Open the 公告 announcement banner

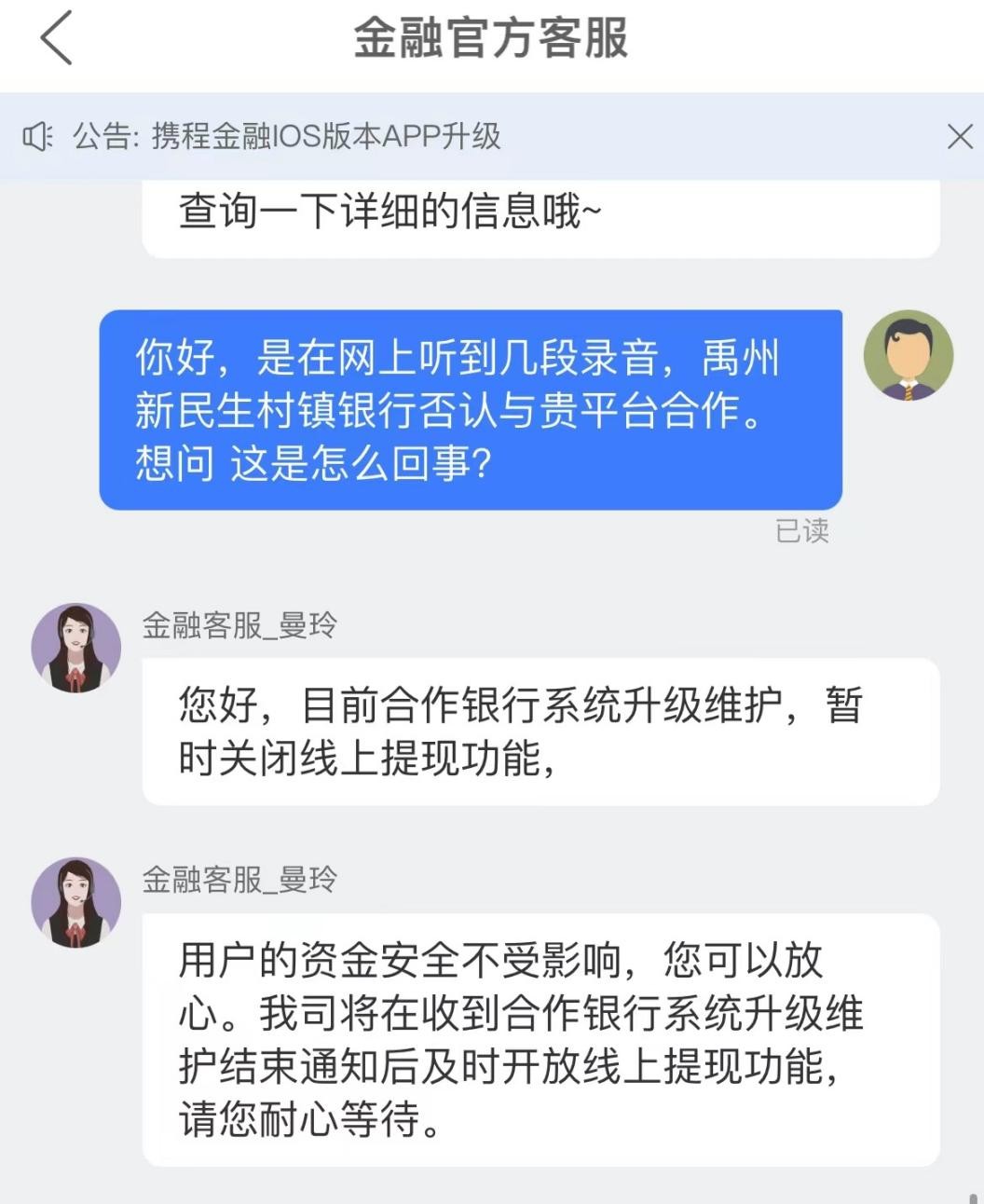tap(286, 137)
